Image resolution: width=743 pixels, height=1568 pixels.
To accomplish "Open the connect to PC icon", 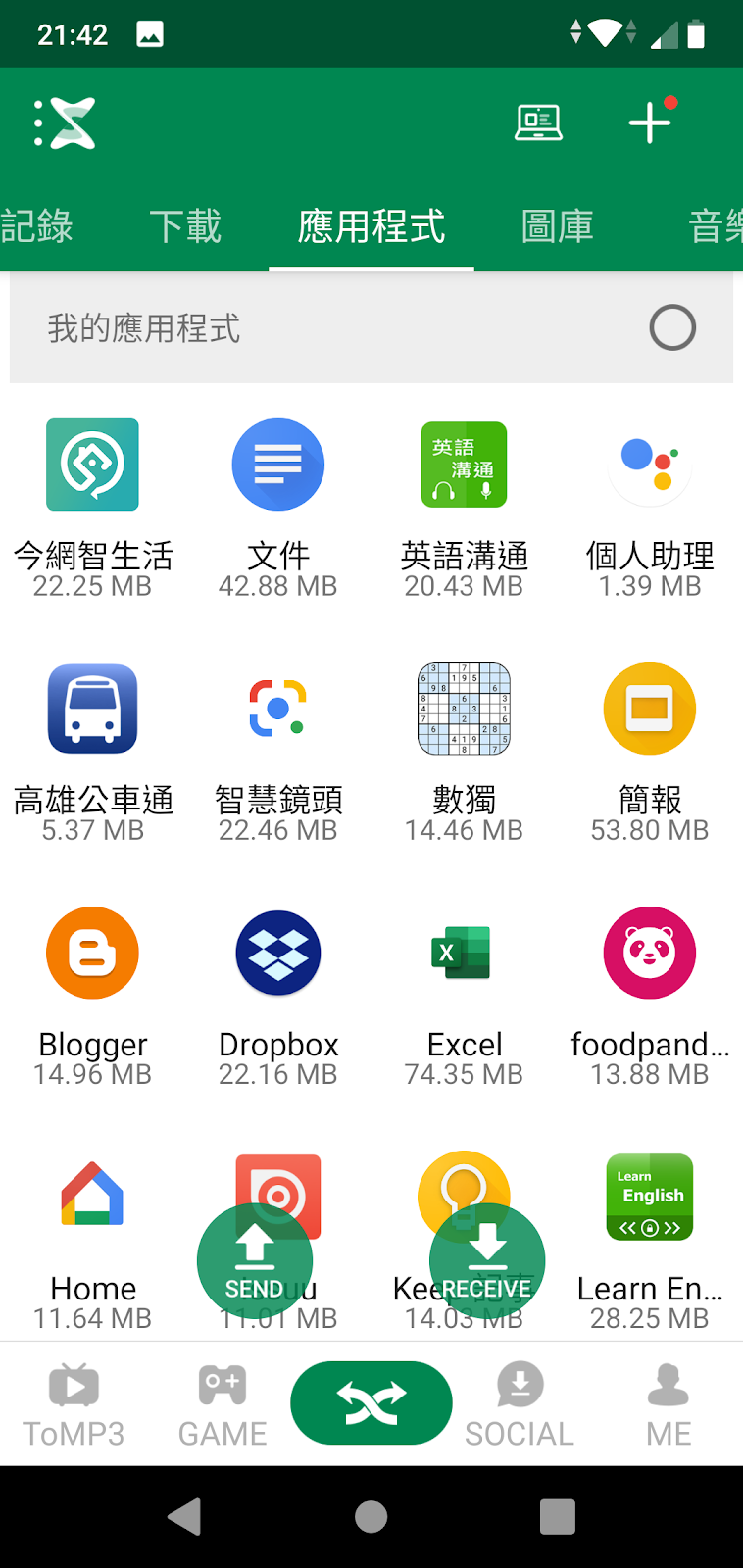I will coord(539,122).
